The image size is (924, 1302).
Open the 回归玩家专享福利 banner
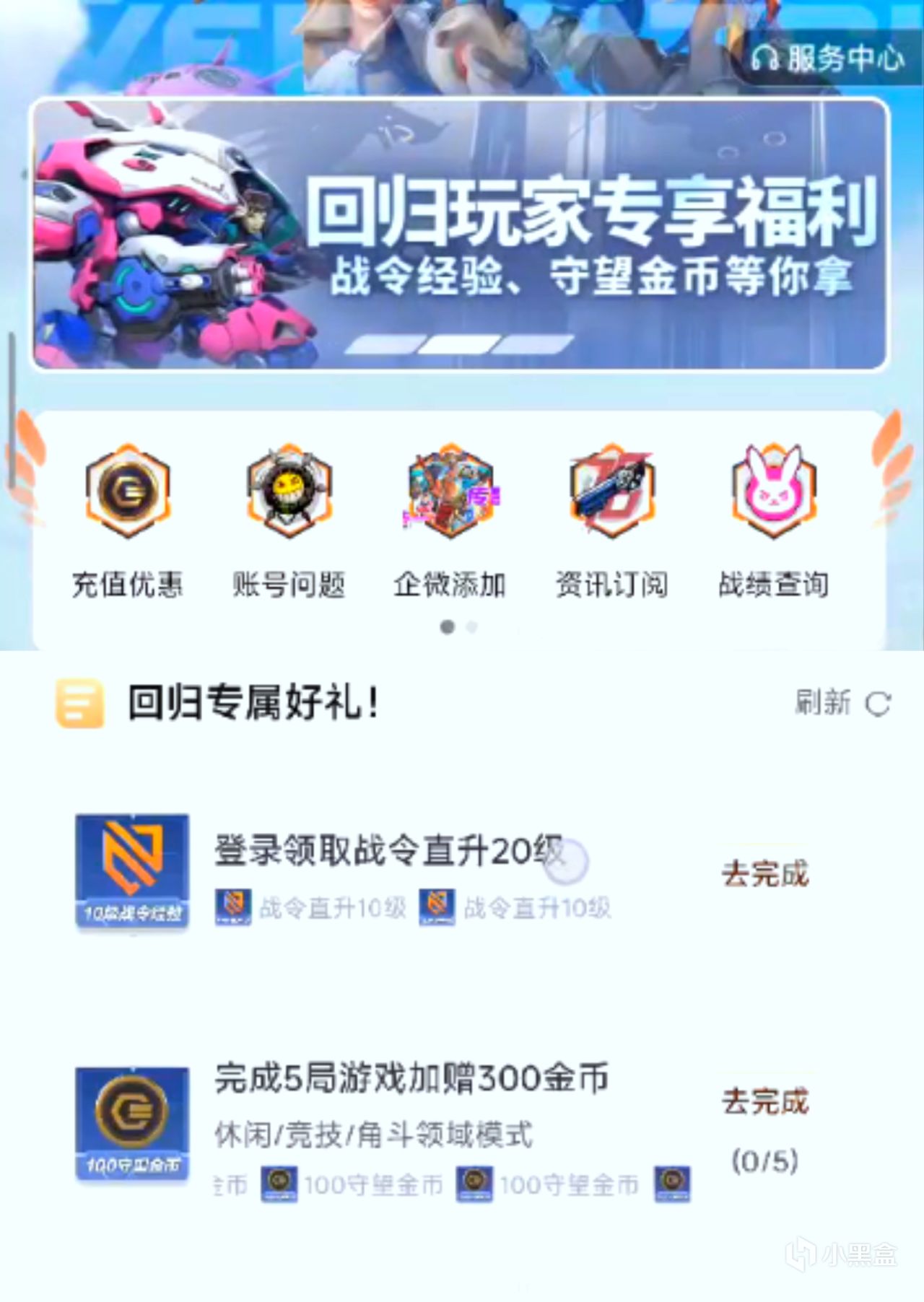[x=459, y=235]
